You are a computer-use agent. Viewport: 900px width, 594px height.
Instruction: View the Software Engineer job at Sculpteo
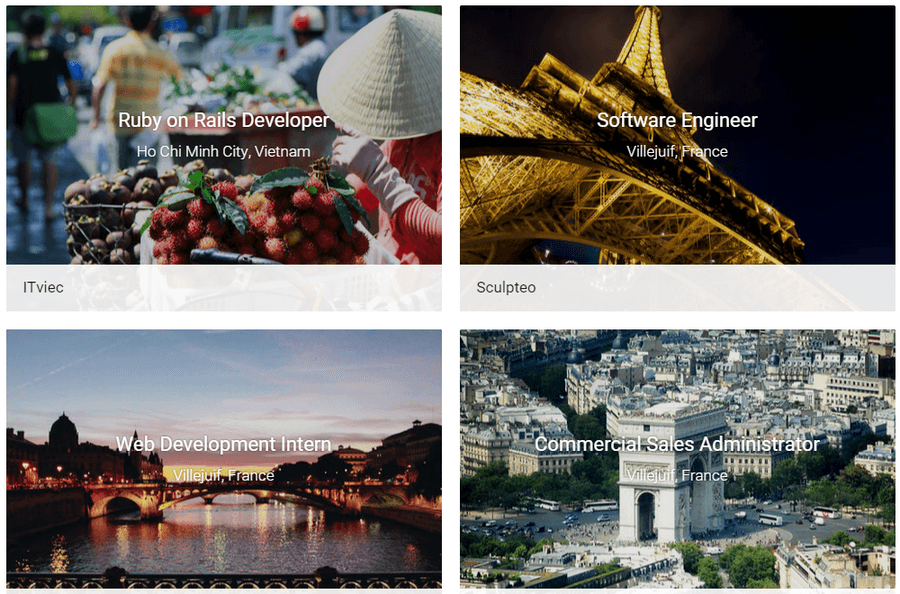677,121
